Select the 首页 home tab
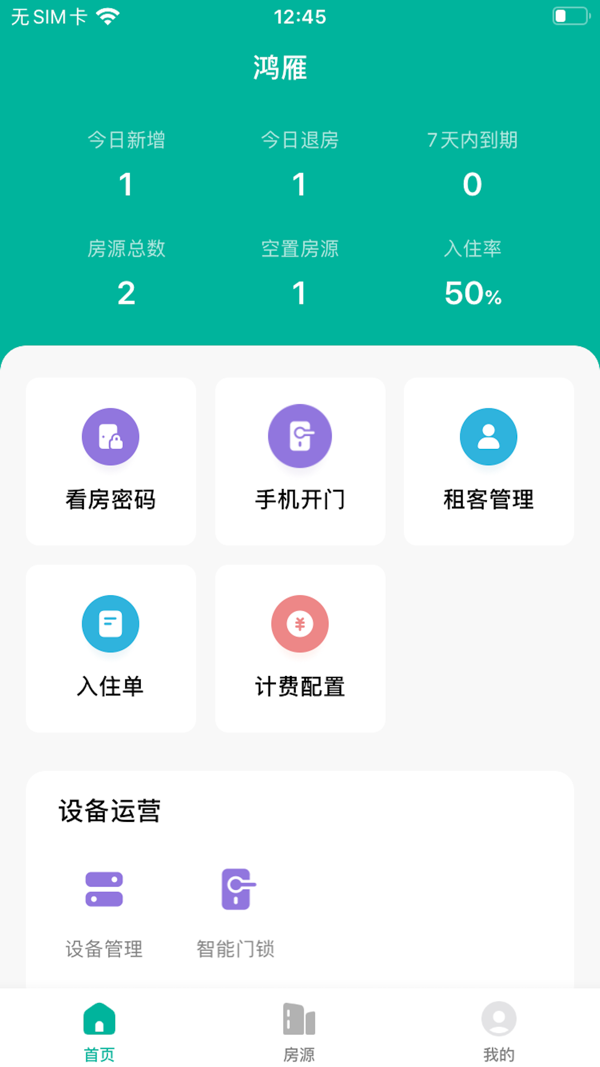This screenshot has width=600, height=1067. [x=99, y=1031]
